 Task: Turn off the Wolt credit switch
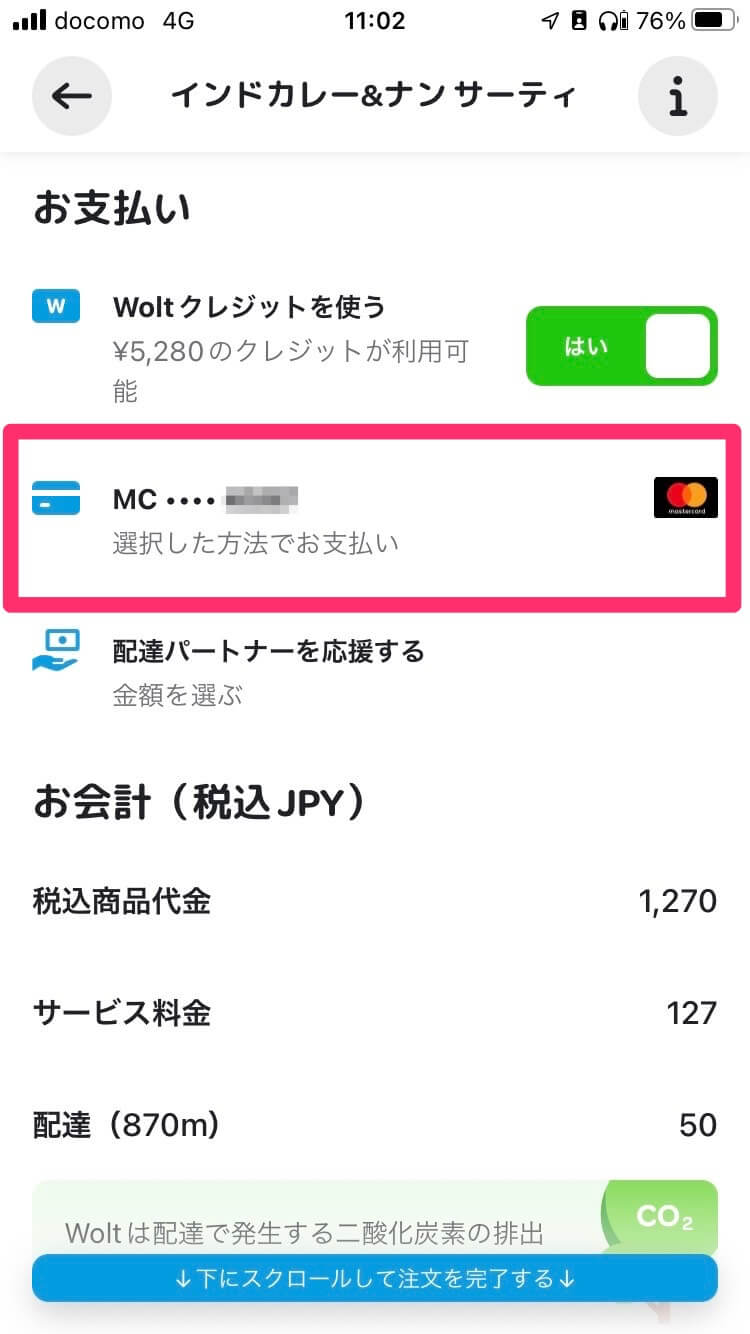click(x=622, y=346)
